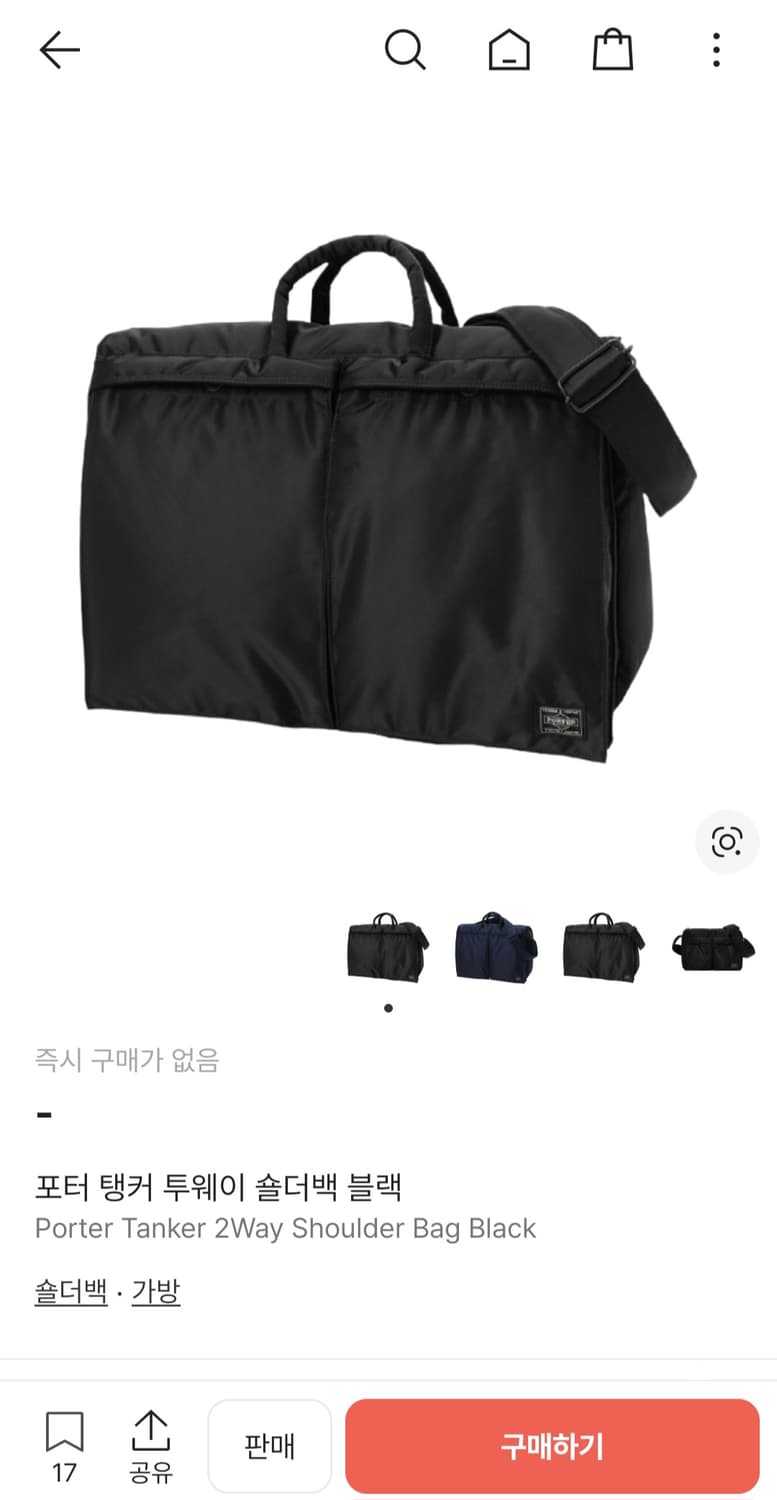Open the shopping bag icon

click(613, 50)
